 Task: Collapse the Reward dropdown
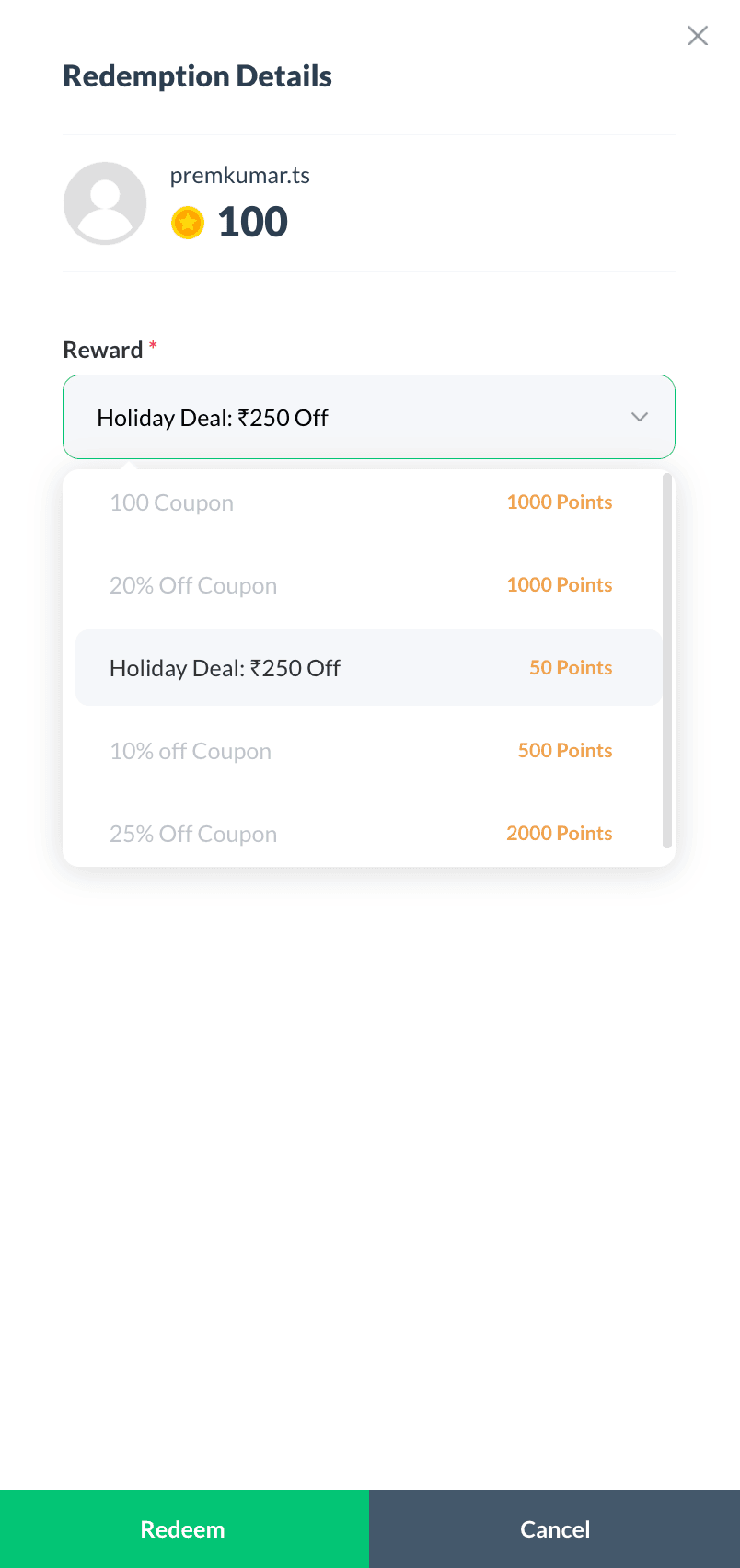639,417
